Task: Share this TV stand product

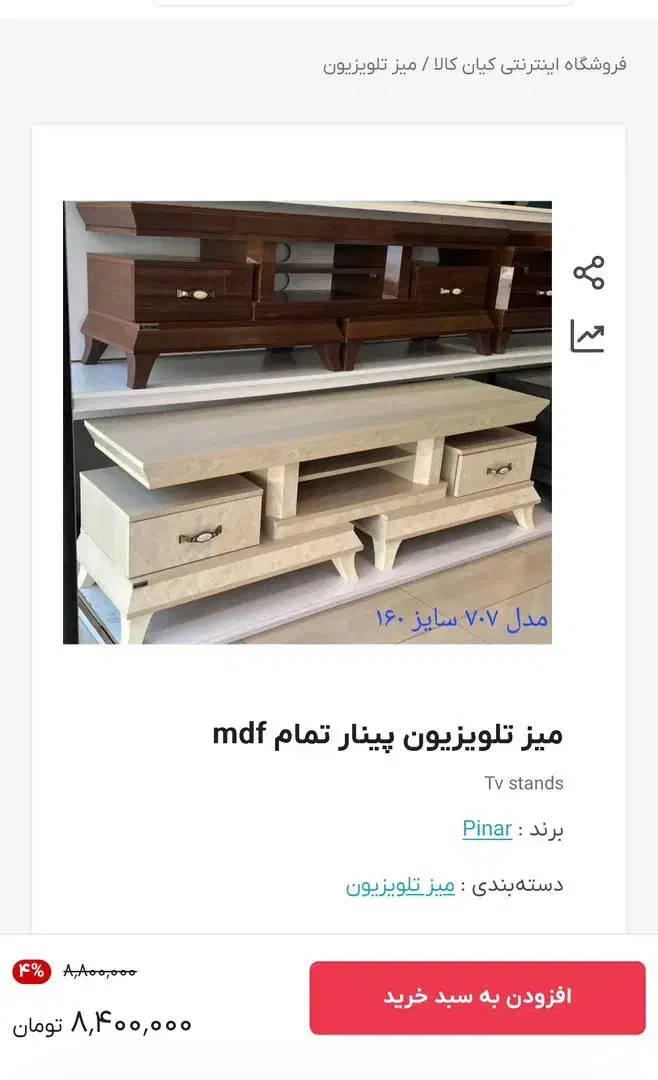Action: click(x=588, y=272)
